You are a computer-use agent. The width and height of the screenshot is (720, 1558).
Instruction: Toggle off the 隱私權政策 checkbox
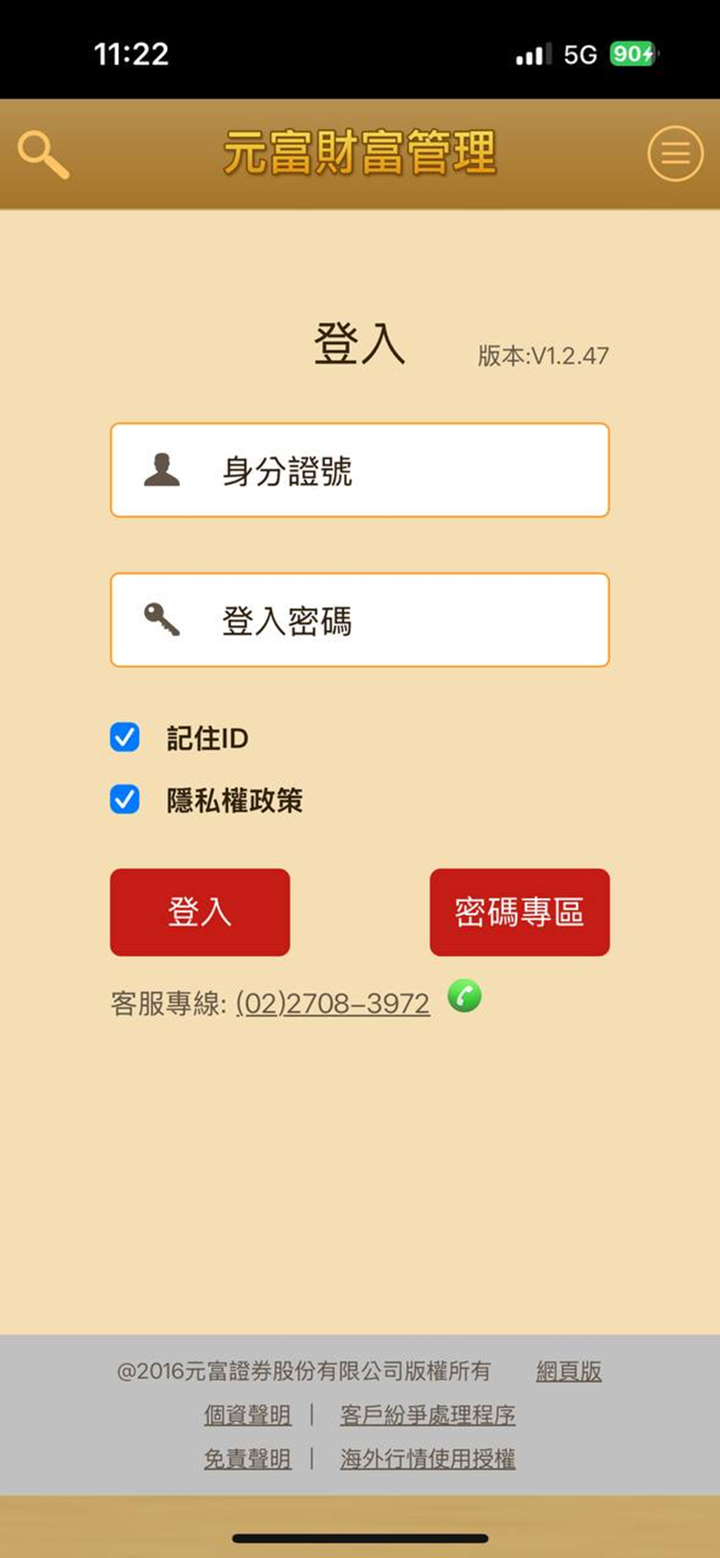click(x=124, y=800)
